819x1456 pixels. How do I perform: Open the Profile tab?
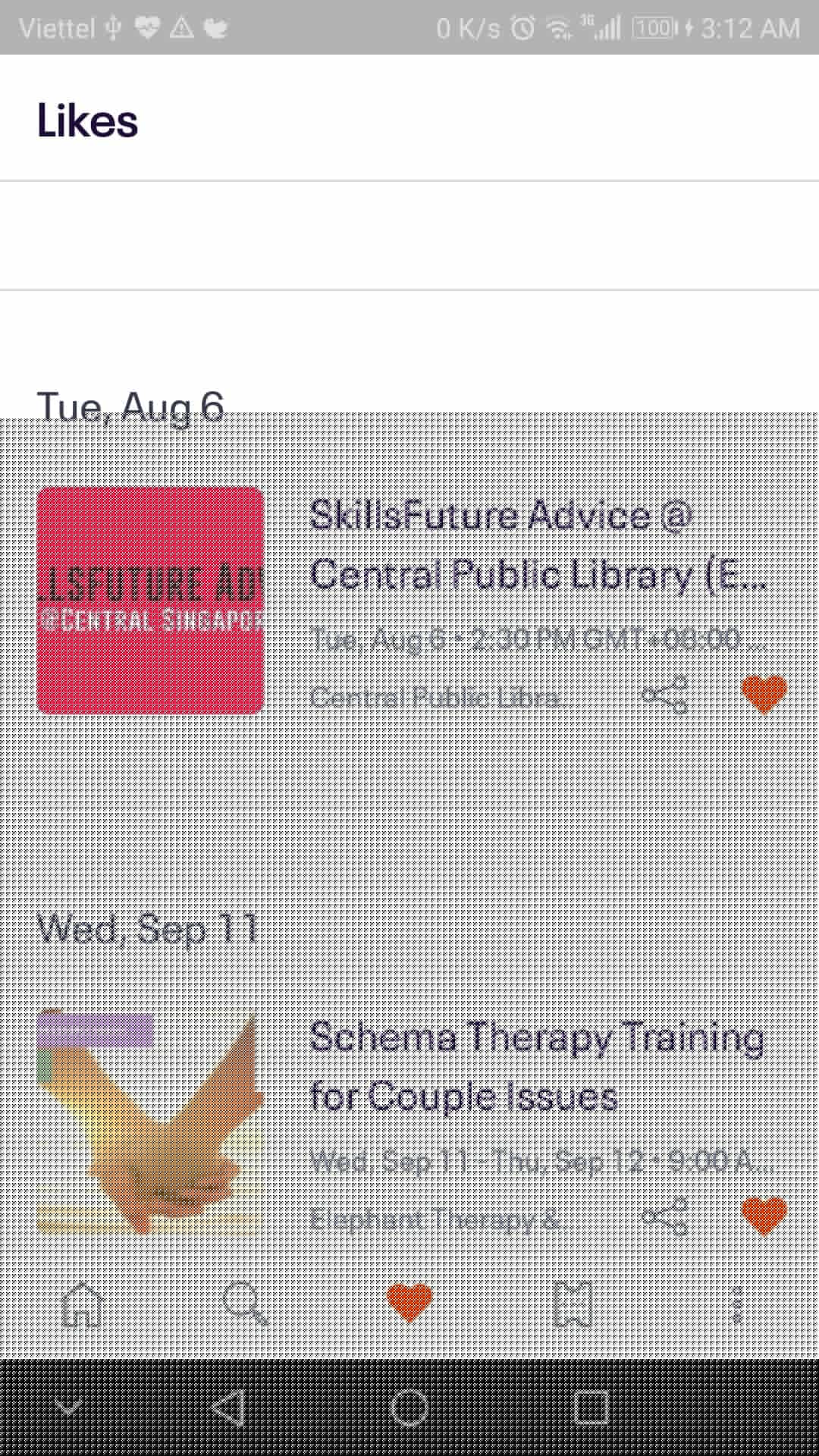click(x=737, y=1304)
